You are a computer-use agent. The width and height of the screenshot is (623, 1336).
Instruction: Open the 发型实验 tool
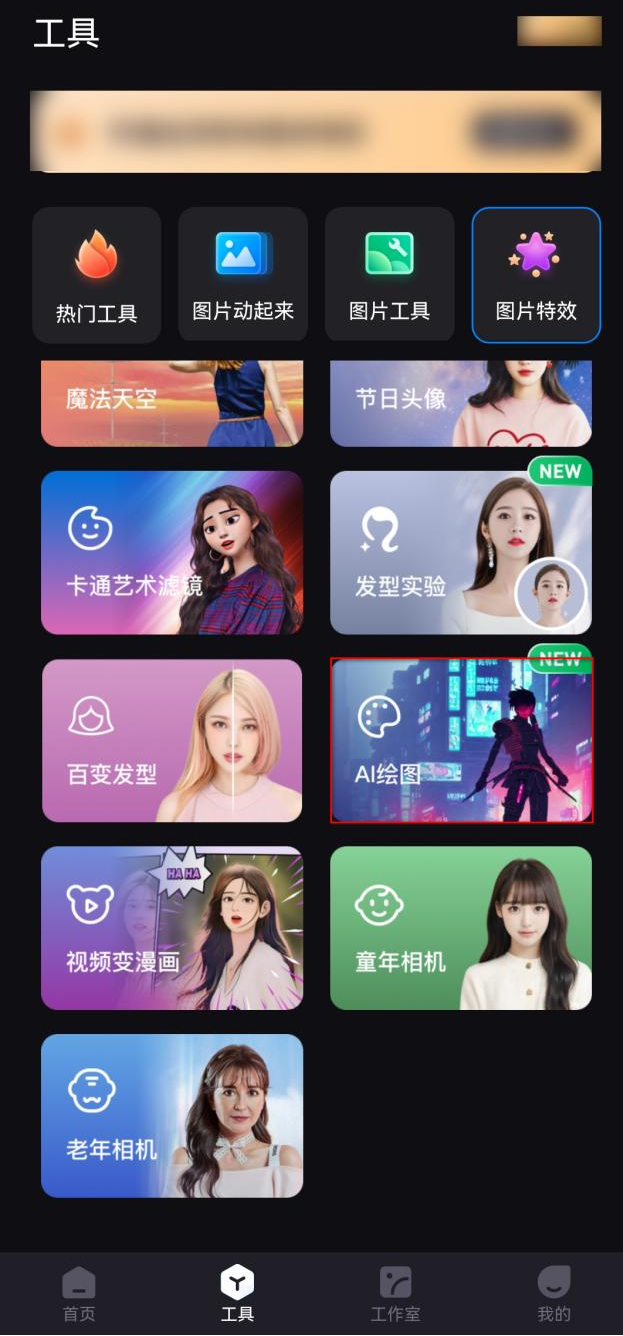coord(460,552)
